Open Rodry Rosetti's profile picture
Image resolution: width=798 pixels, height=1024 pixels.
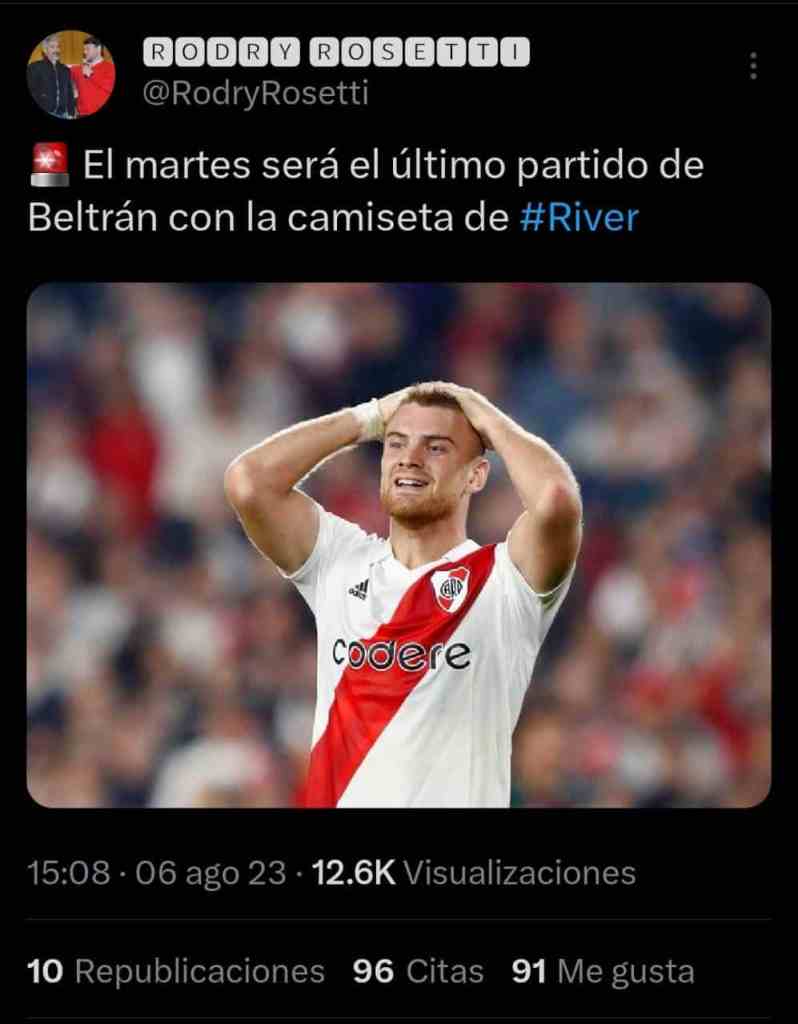point(71,75)
